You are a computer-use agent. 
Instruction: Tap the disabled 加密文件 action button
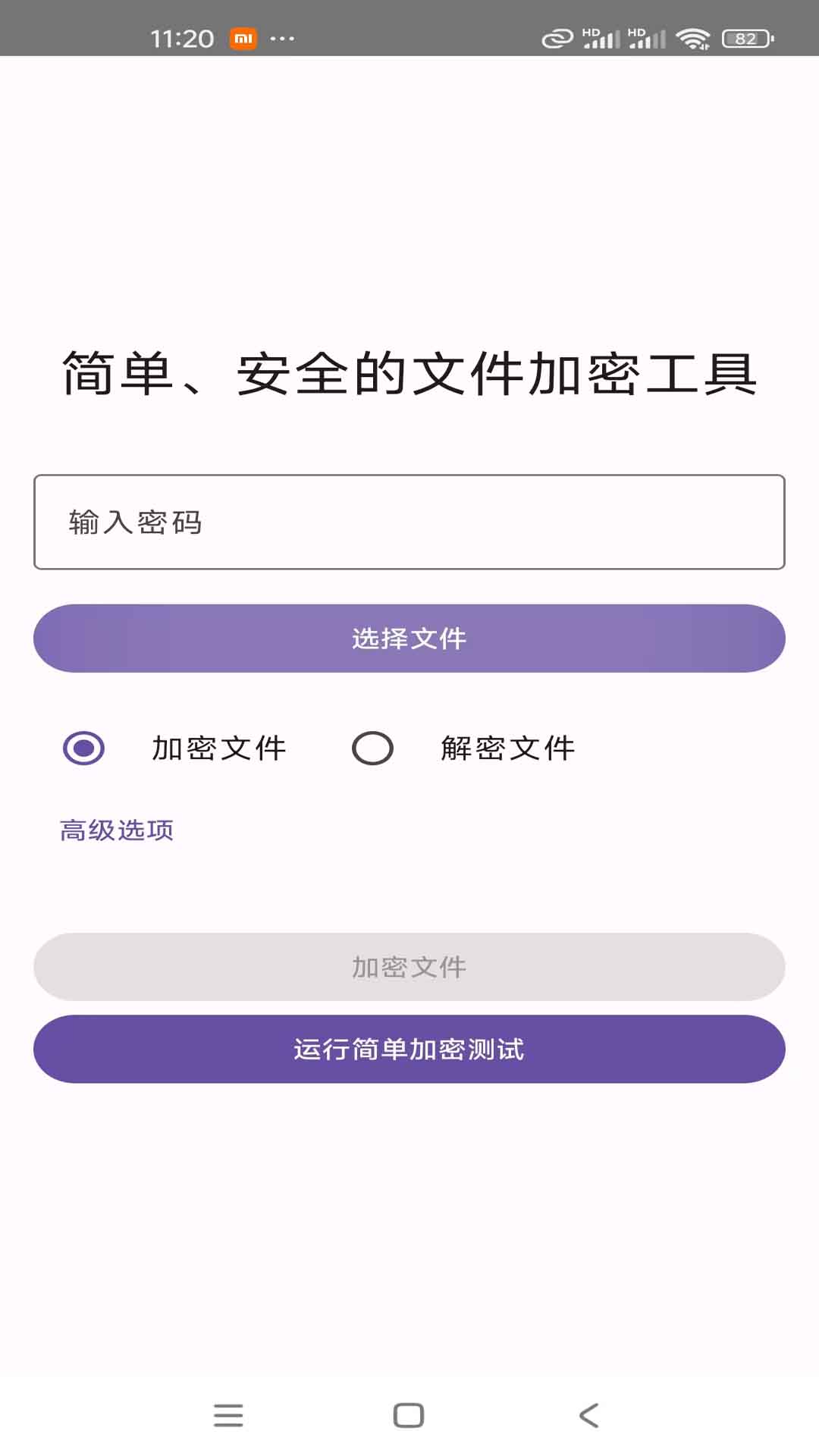click(409, 967)
